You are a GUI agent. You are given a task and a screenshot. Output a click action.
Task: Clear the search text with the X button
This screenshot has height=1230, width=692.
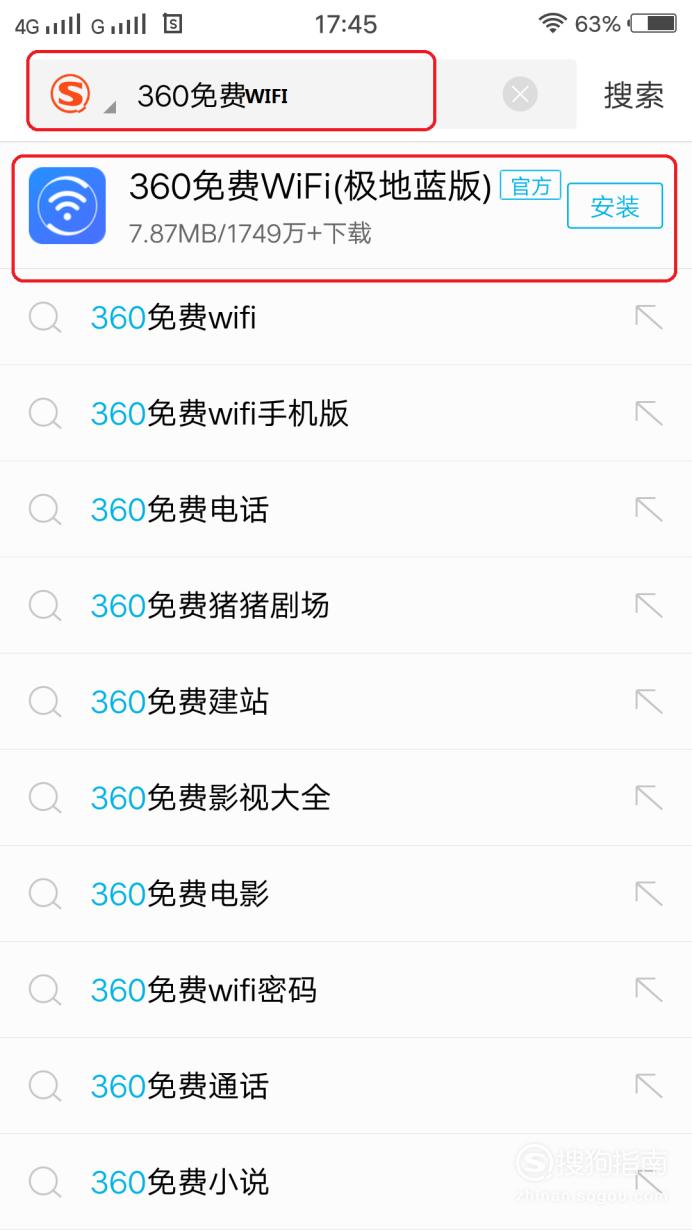[x=519, y=95]
